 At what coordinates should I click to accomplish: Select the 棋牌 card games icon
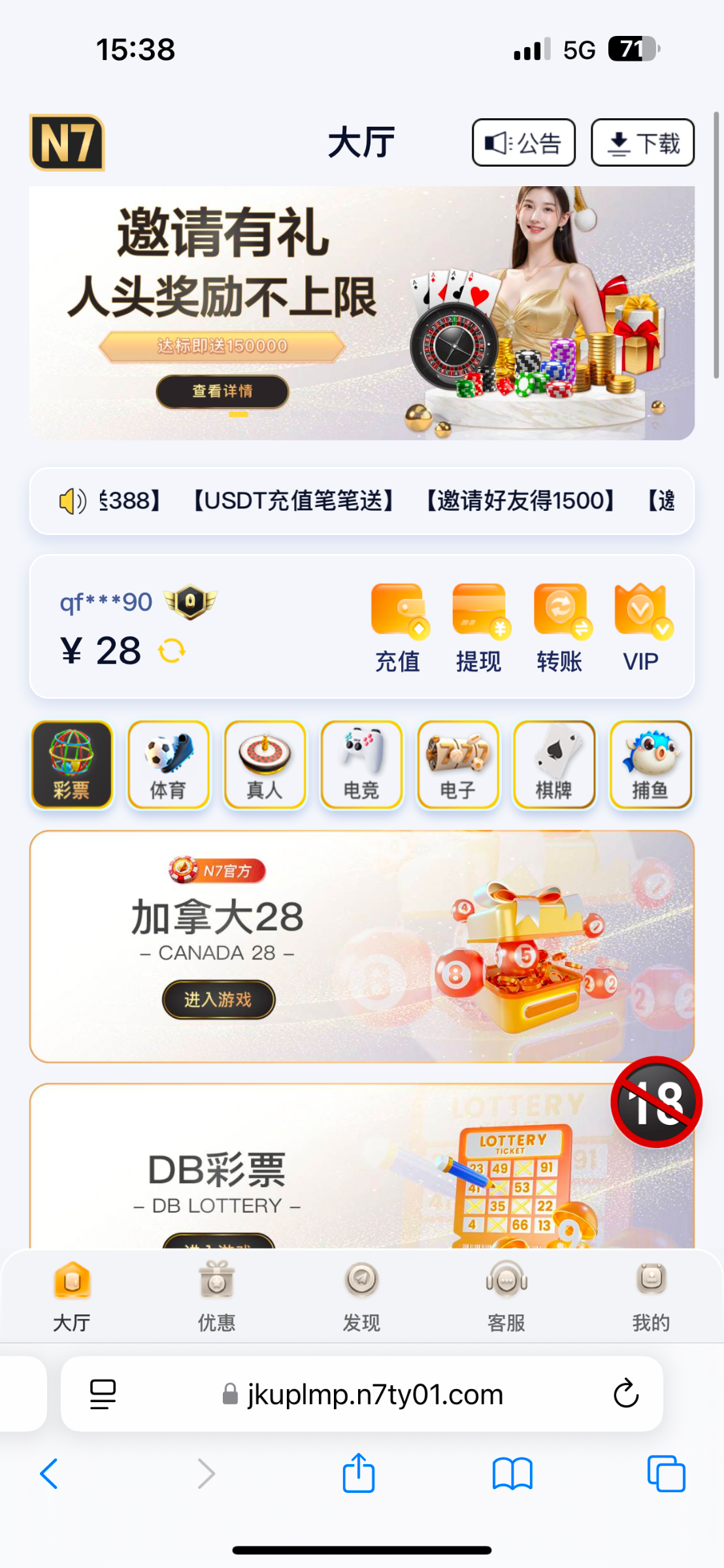tap(555, 764)
